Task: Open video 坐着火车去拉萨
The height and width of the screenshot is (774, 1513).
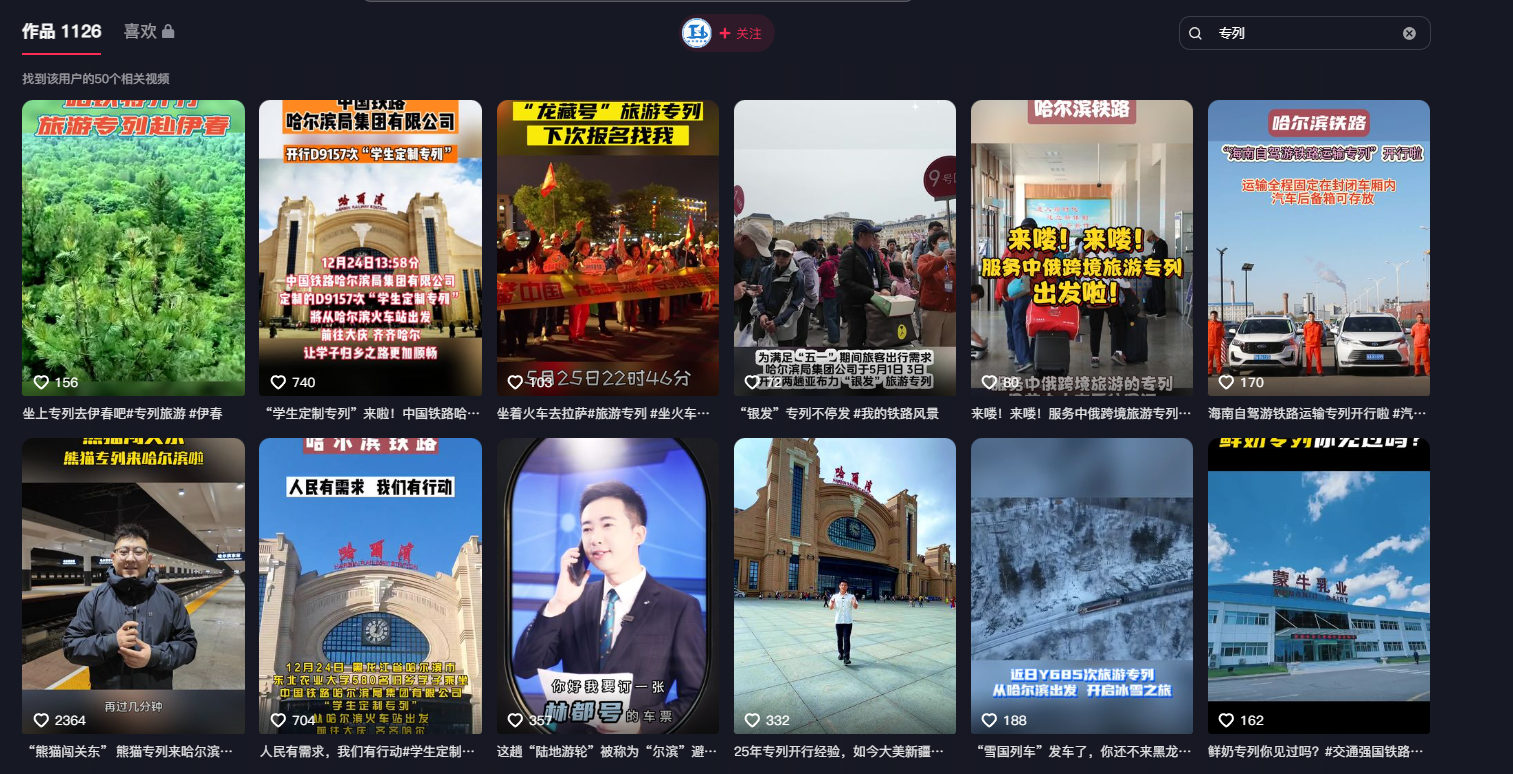Action: click(x=608, y=248)
